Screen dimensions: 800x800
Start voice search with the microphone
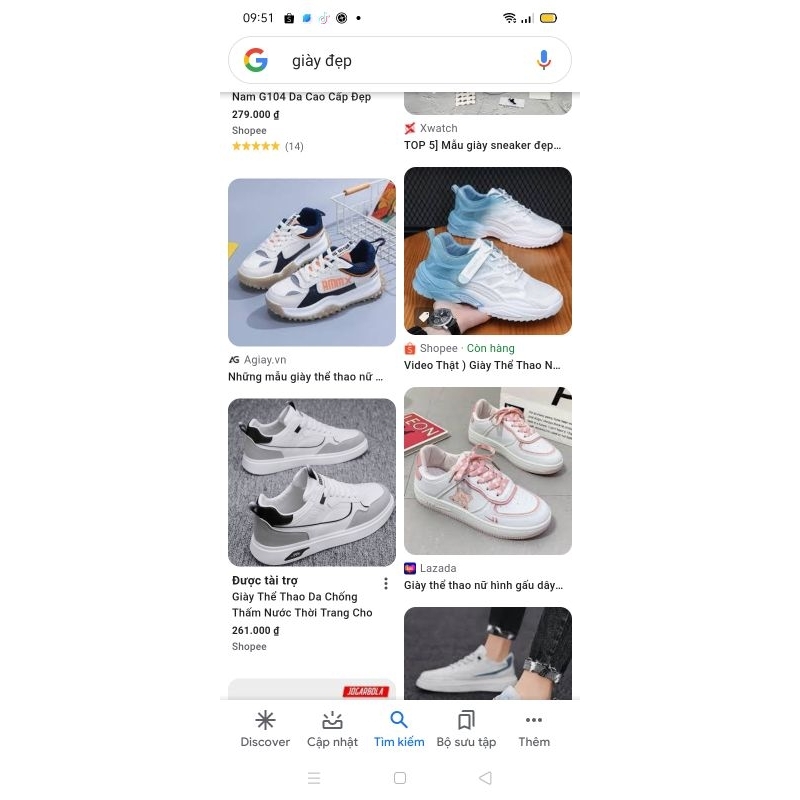point(543,61)
